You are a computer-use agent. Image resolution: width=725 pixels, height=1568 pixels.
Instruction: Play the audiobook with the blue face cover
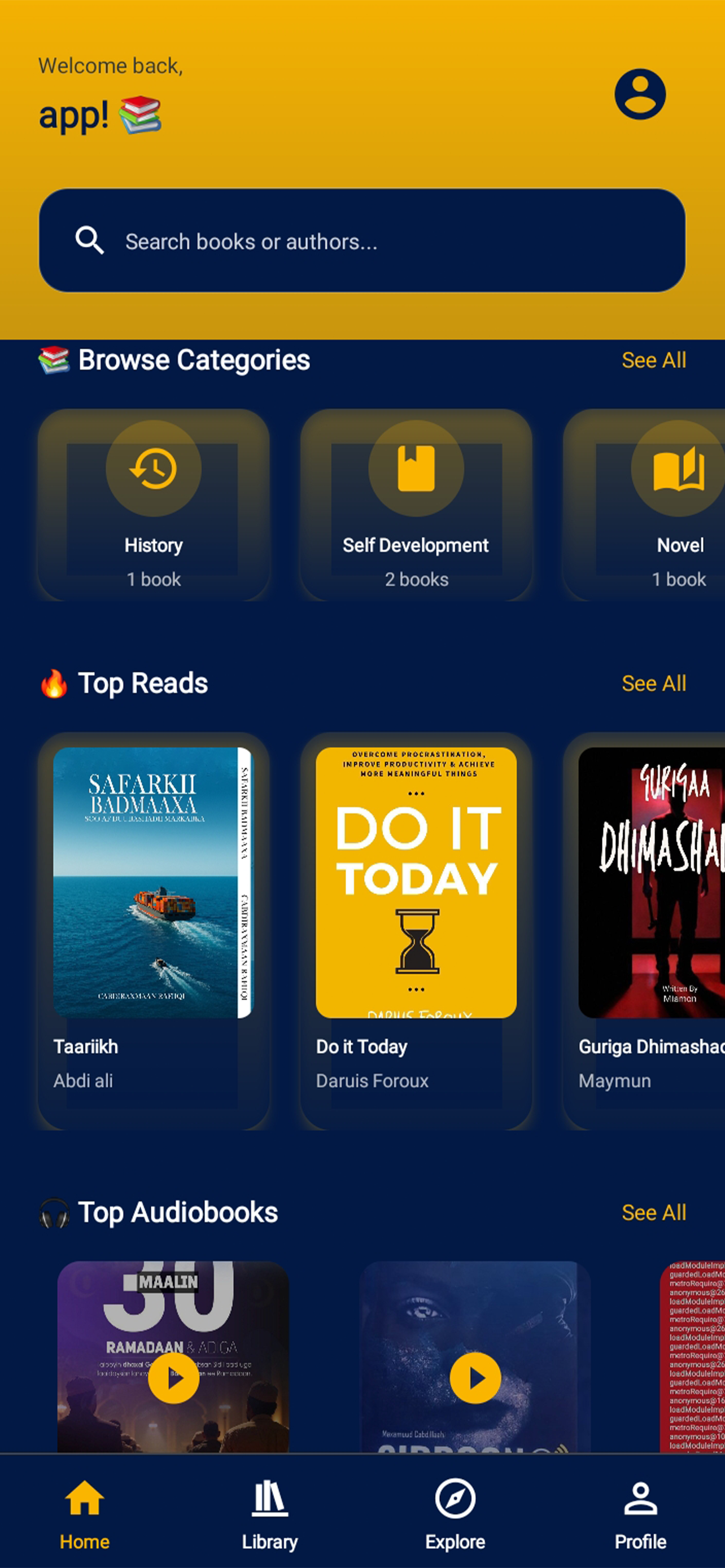point(475,1378)
